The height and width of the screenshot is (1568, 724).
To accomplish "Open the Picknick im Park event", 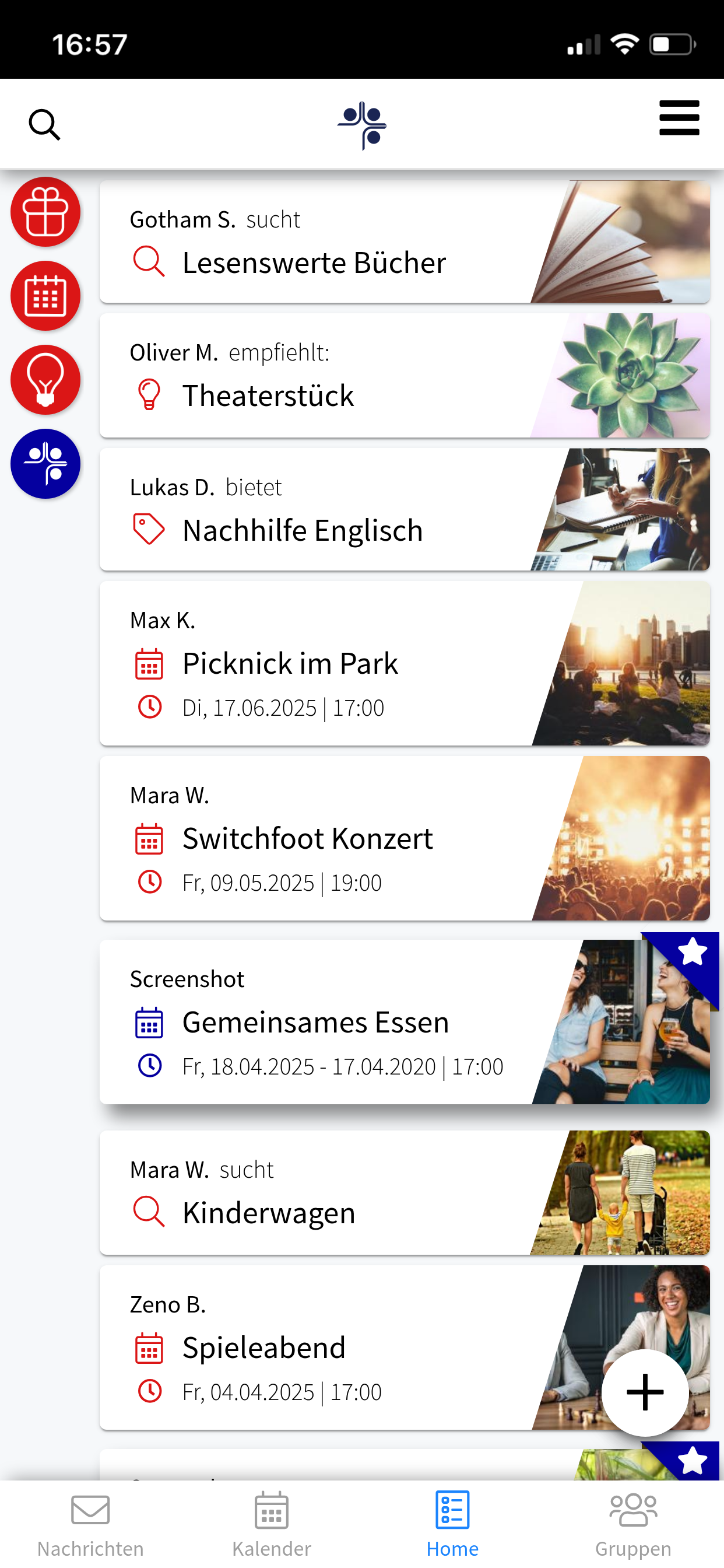I will click(x=405, y=663).
